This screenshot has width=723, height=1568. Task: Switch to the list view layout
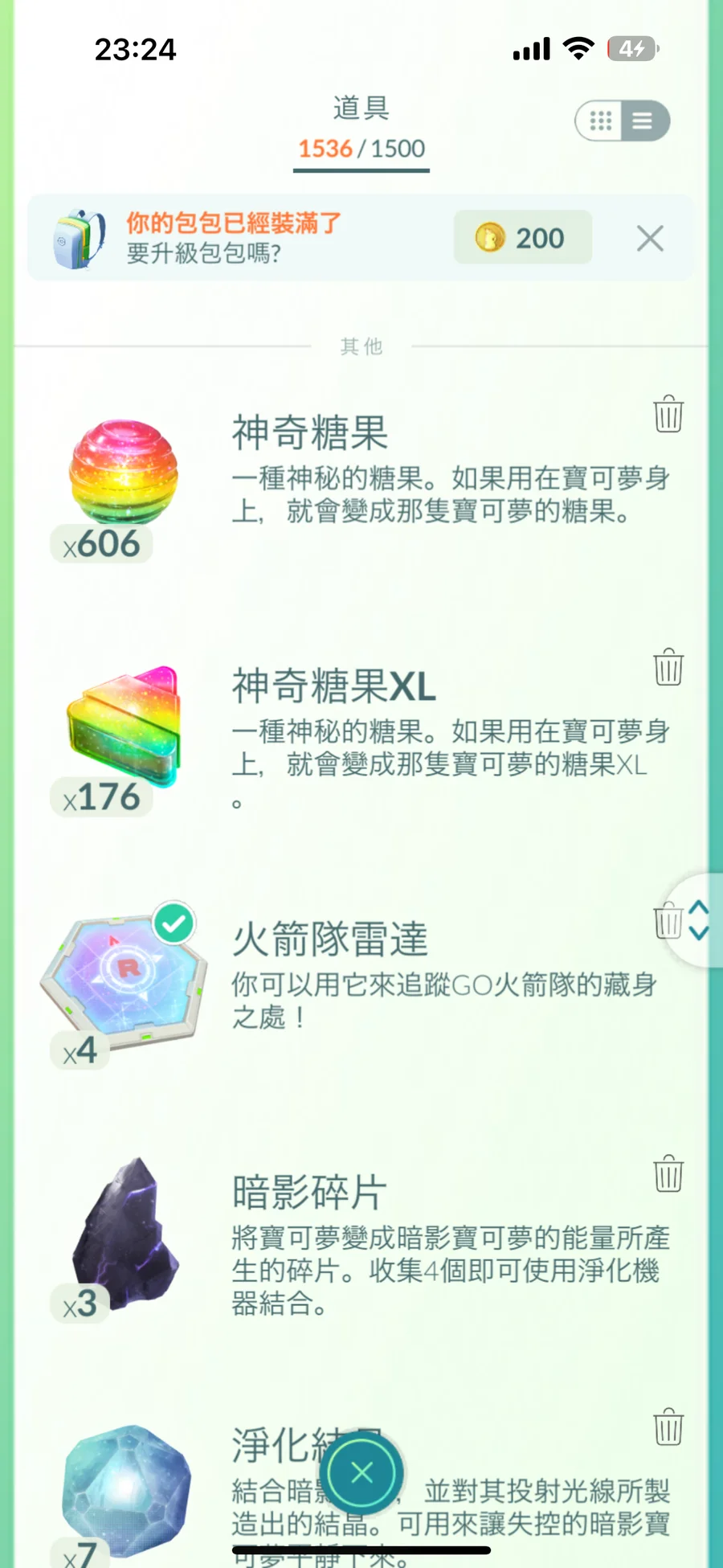644,121
